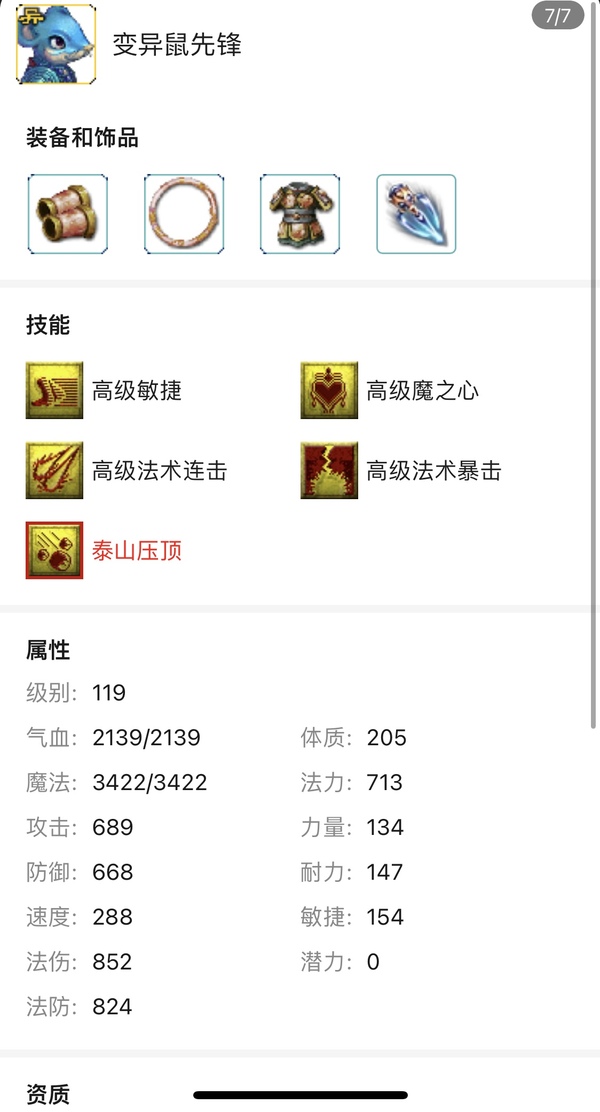The image size is (600, 1112).
Task: Open the pet armor equipment item
Action: tap(299, 214)
